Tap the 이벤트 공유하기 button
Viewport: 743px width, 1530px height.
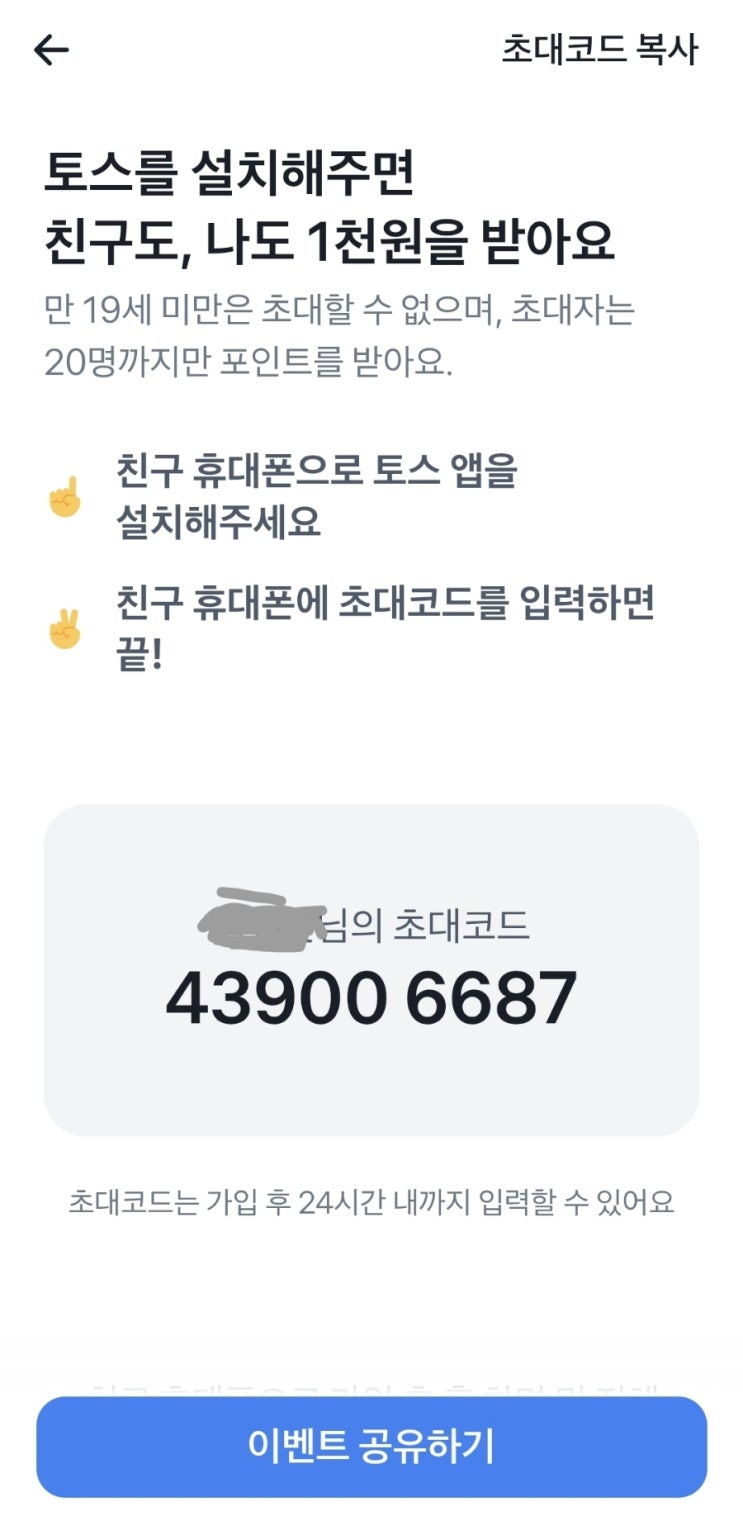coord(371,1446)
